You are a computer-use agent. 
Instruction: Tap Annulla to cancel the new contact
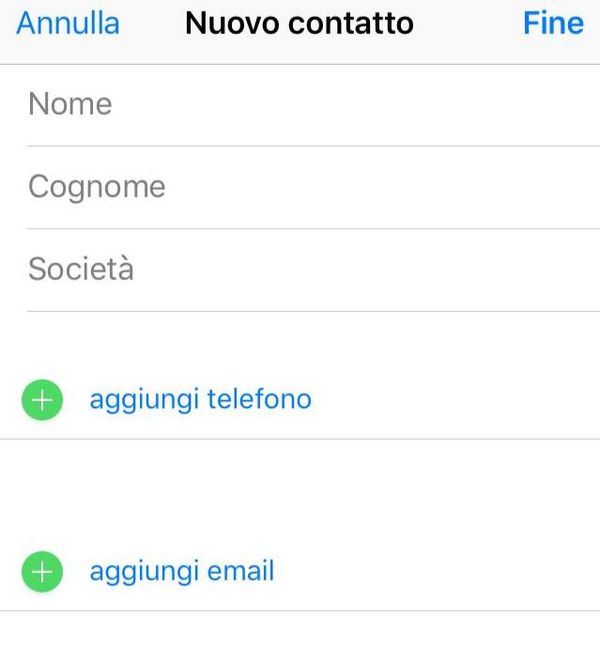click(68, 23)
